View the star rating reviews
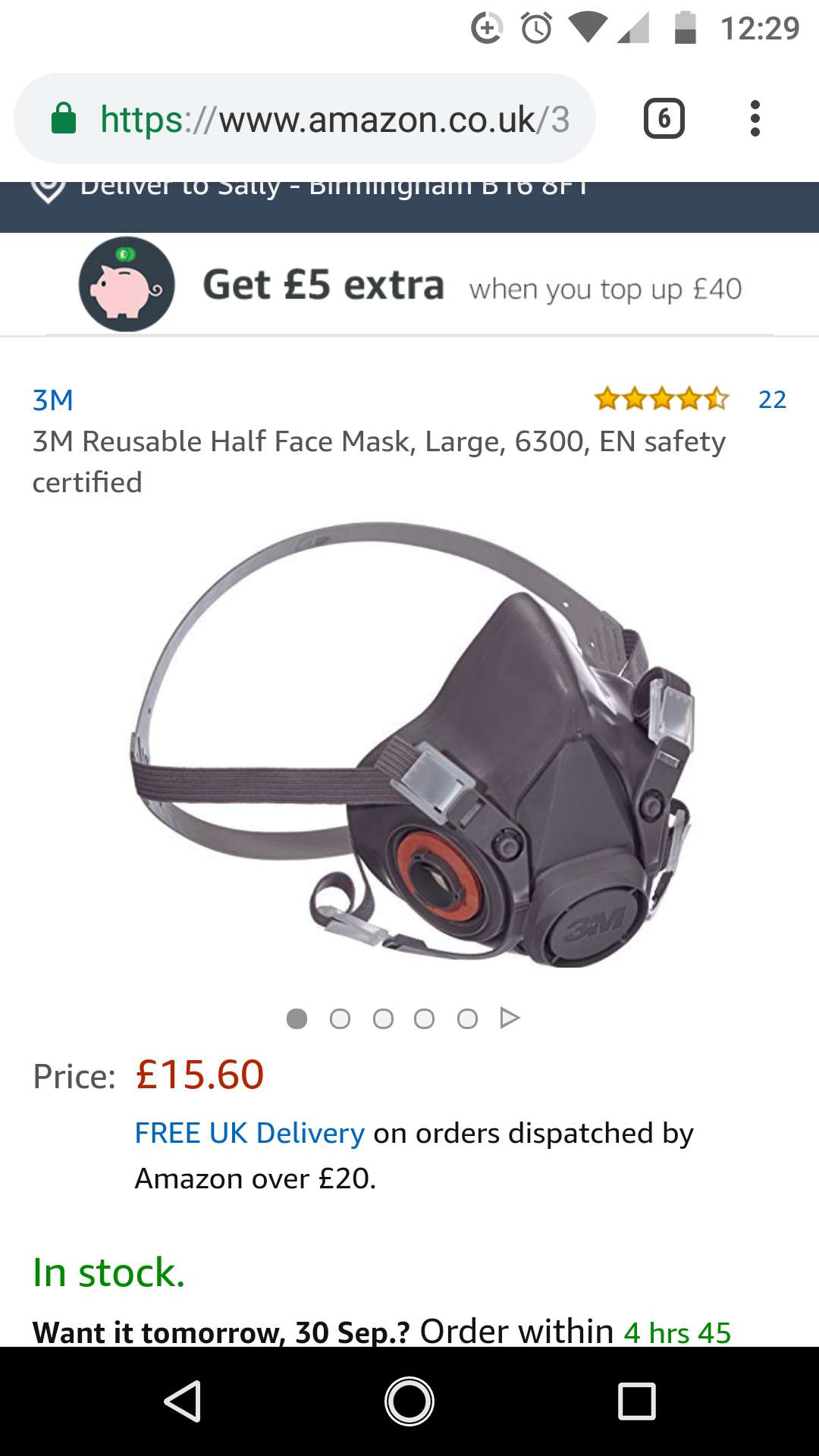 point(661,398)
